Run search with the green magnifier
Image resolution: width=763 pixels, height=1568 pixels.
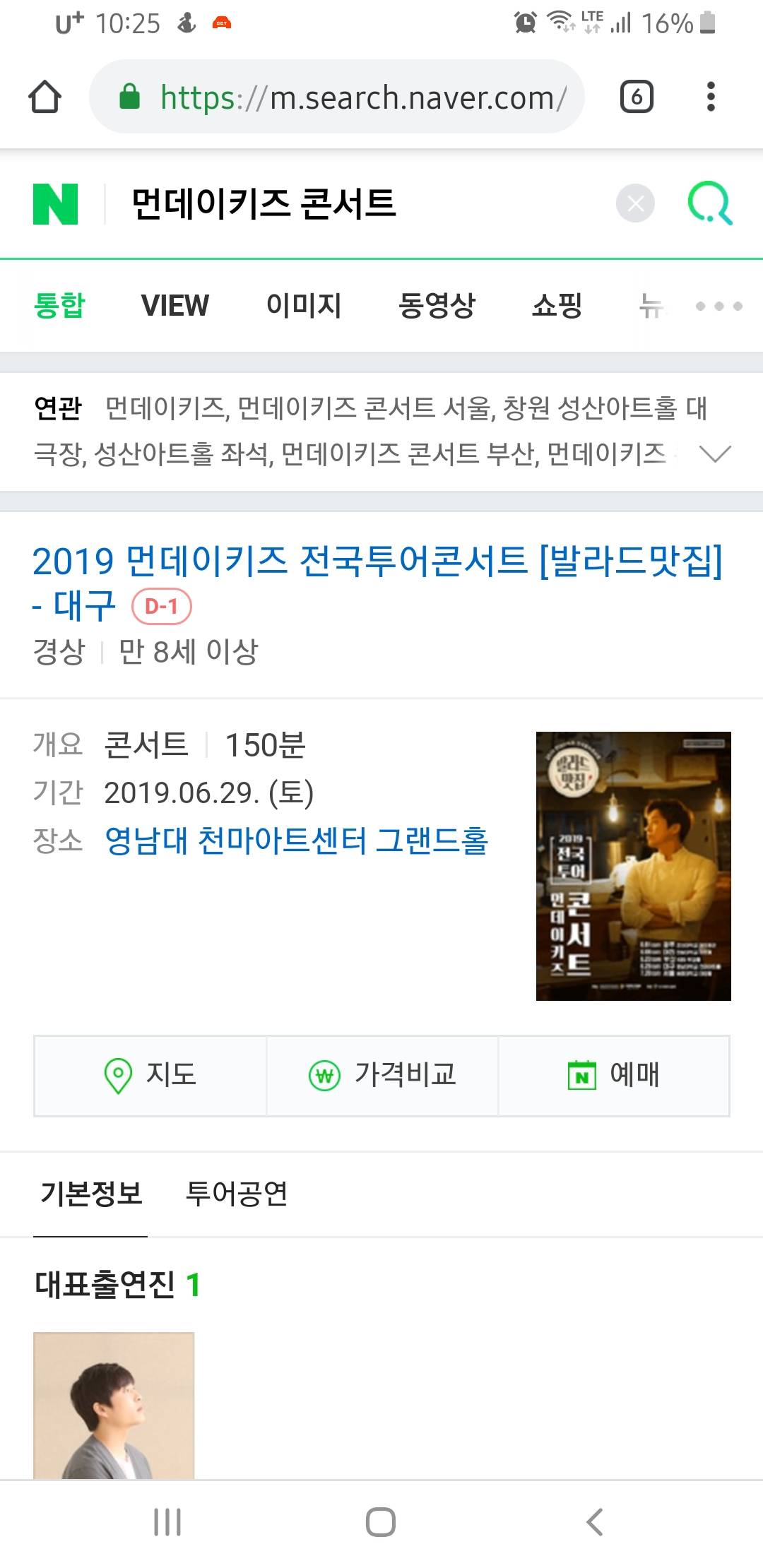710,204
